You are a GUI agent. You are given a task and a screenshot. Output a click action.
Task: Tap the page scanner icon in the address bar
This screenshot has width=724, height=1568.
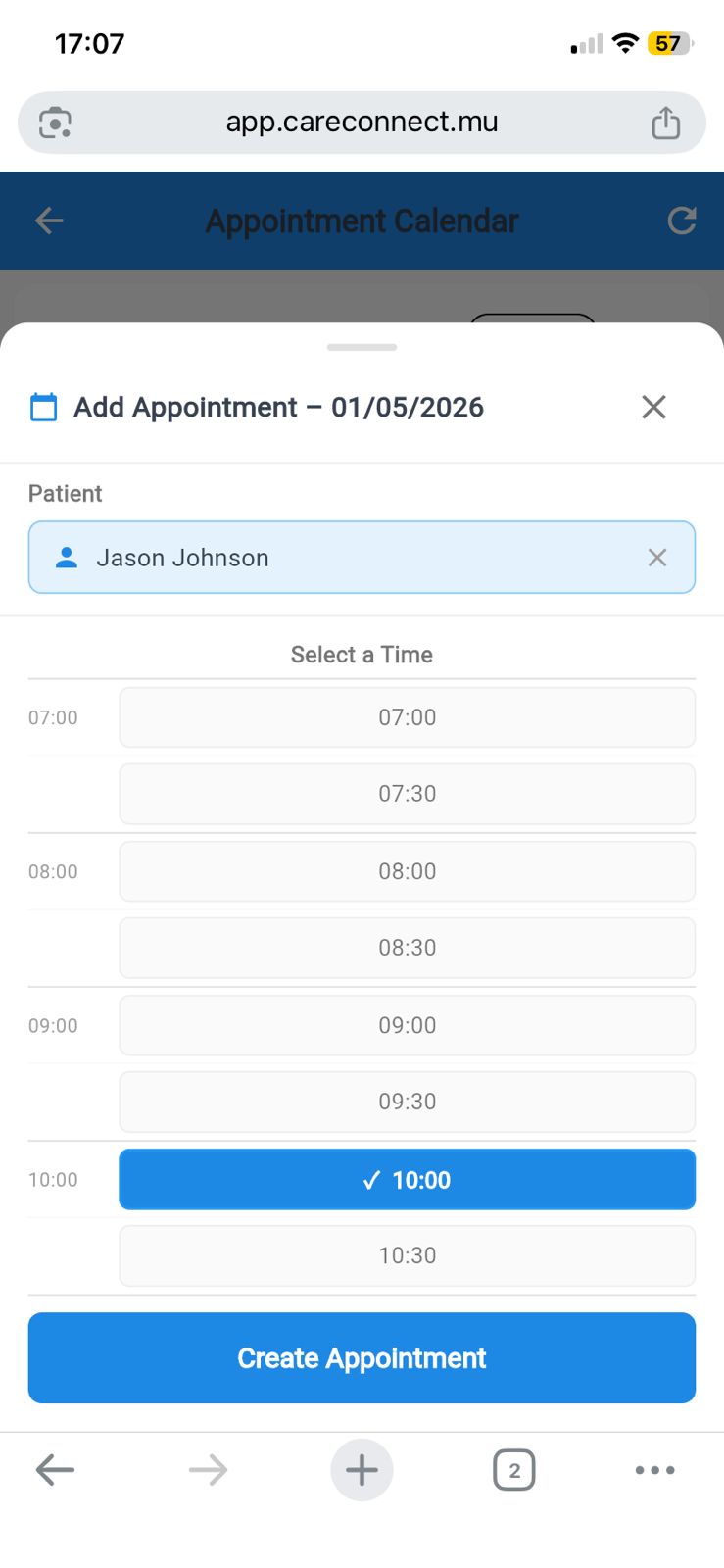54,122
